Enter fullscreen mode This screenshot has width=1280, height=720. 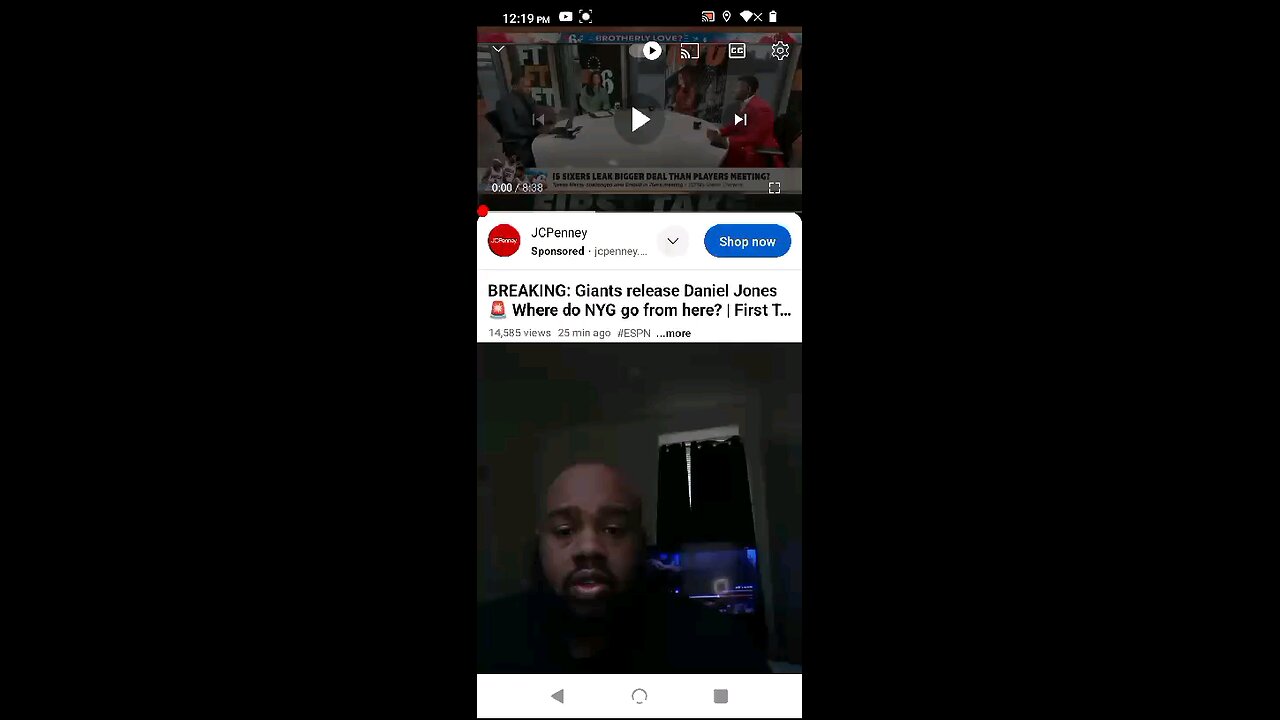click(x=774, y=187)
